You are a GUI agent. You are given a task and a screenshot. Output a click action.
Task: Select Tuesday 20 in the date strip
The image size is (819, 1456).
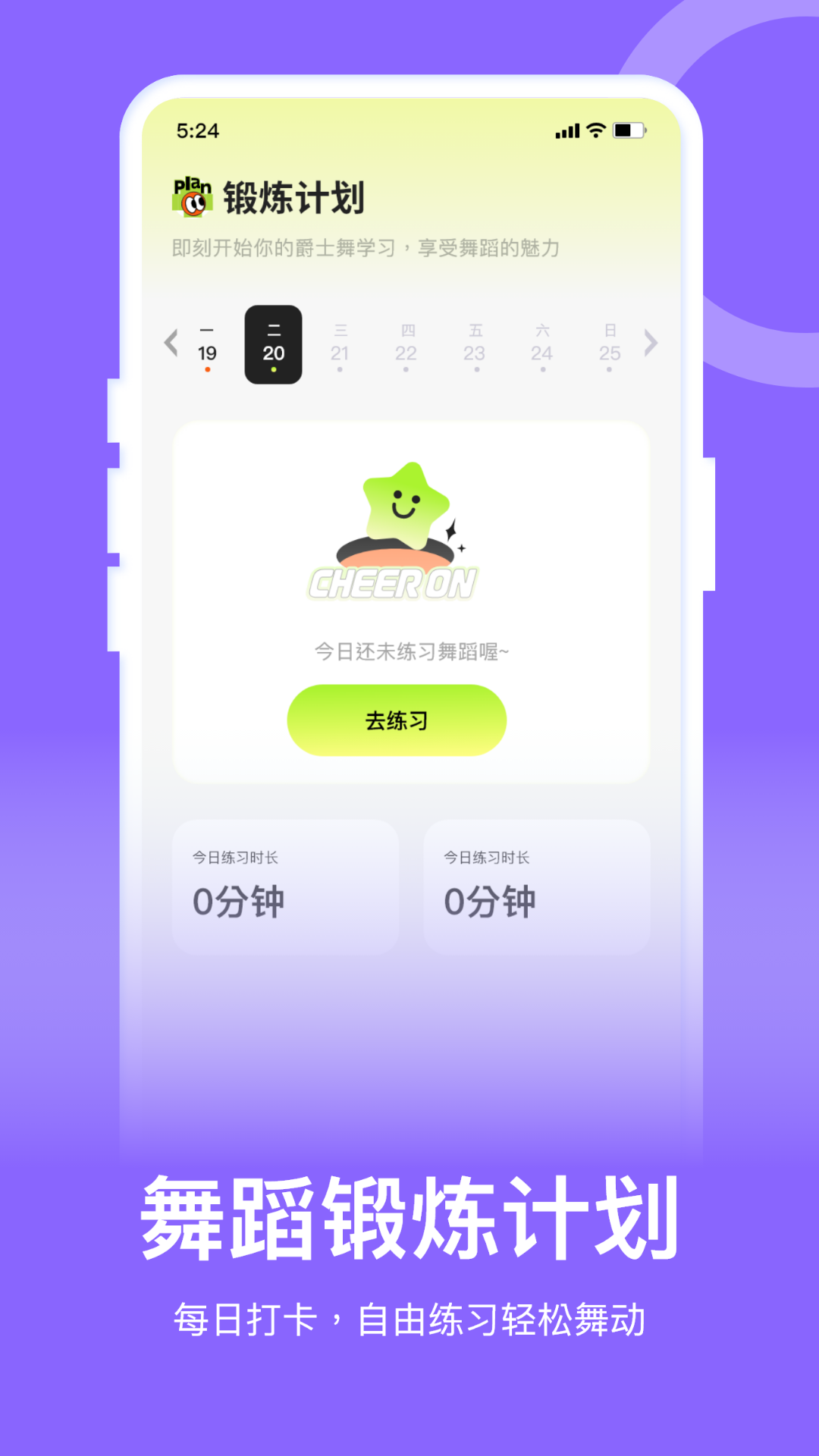tap(275, 343)
